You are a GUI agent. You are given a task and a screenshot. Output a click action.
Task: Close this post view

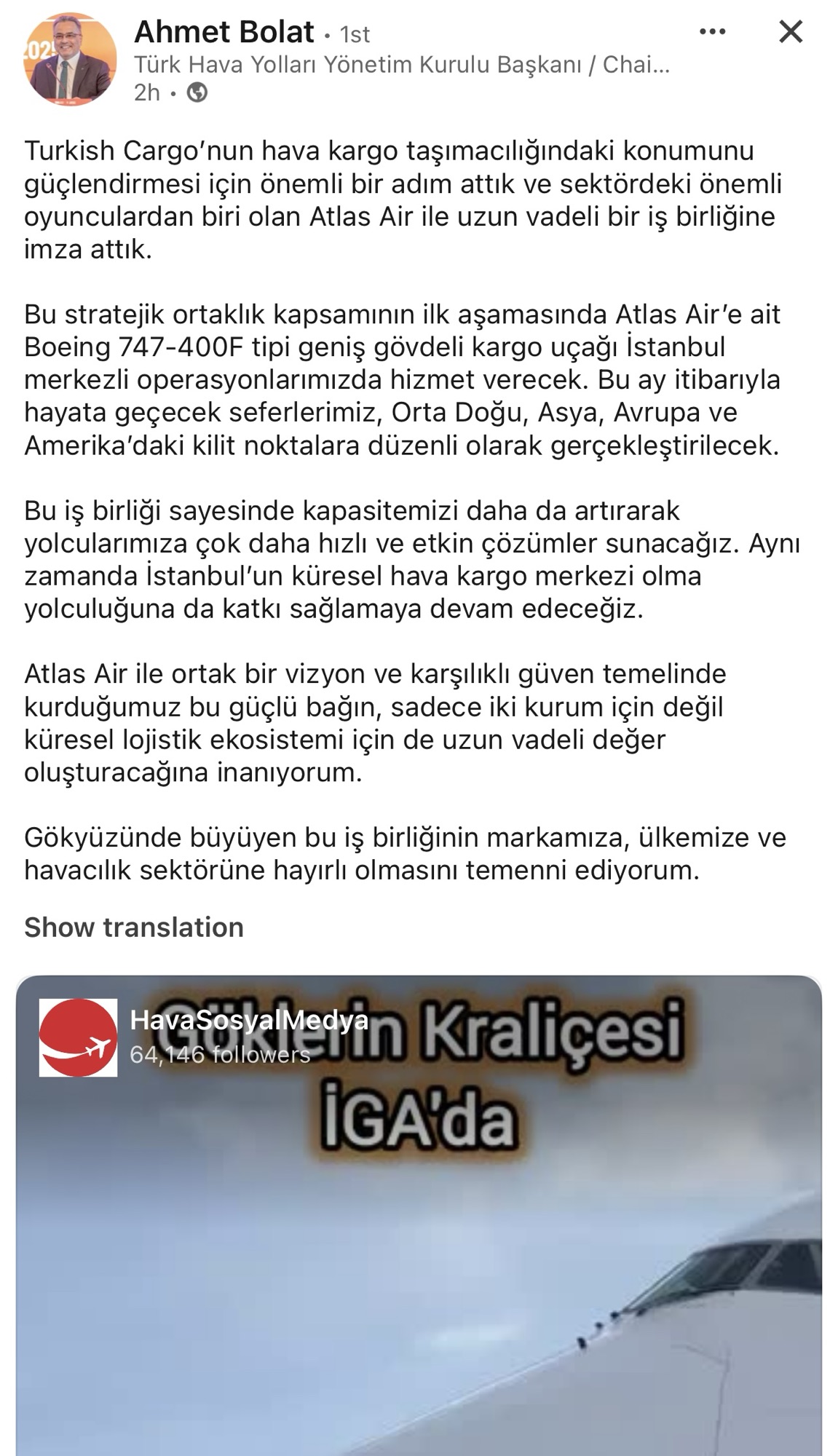pos(790,32)
